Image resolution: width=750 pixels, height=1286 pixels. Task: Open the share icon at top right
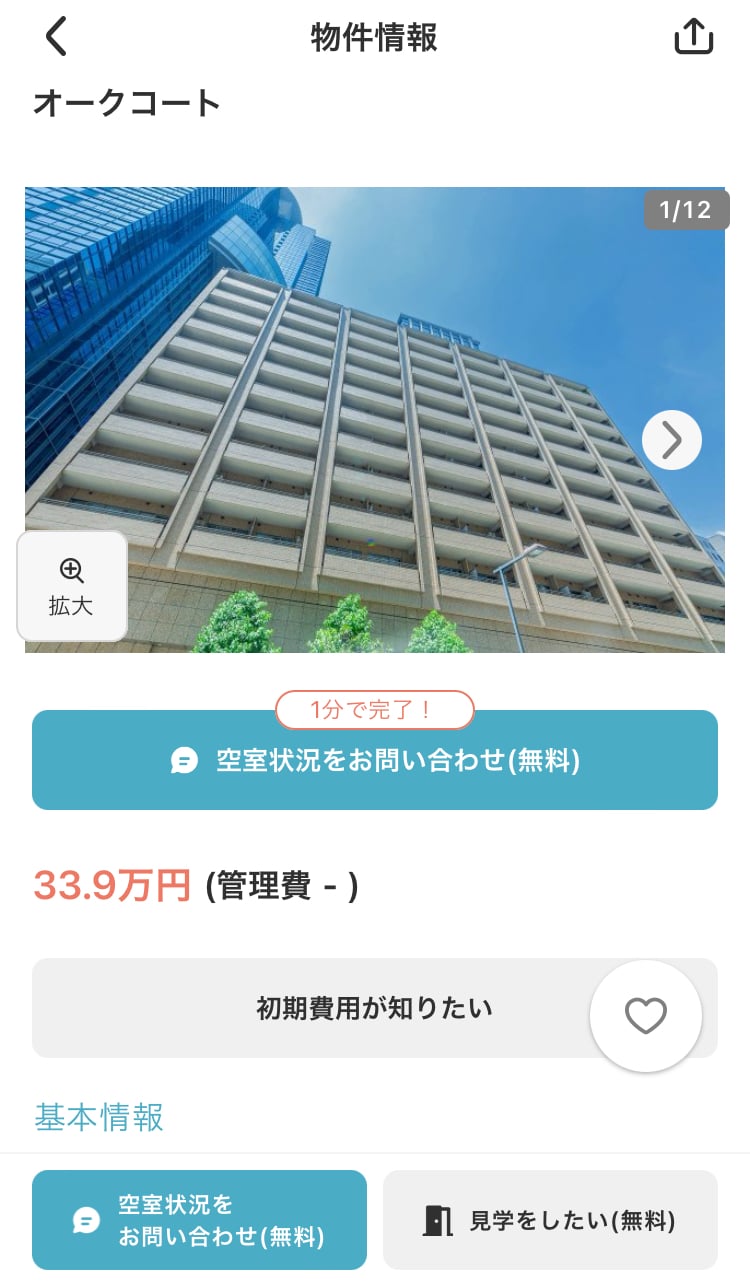[x=693, y=35]
